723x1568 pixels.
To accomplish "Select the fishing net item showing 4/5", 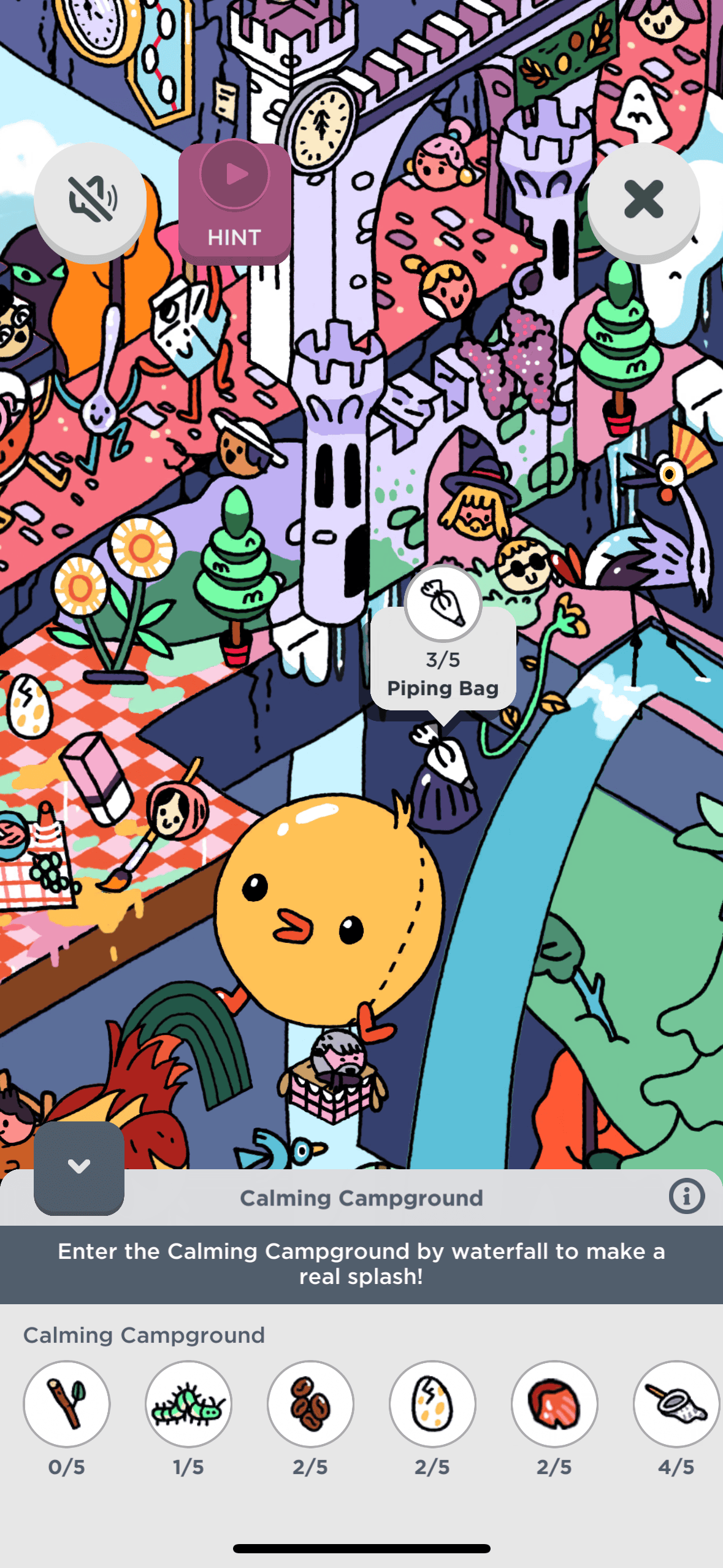I will coord(676,1404).
